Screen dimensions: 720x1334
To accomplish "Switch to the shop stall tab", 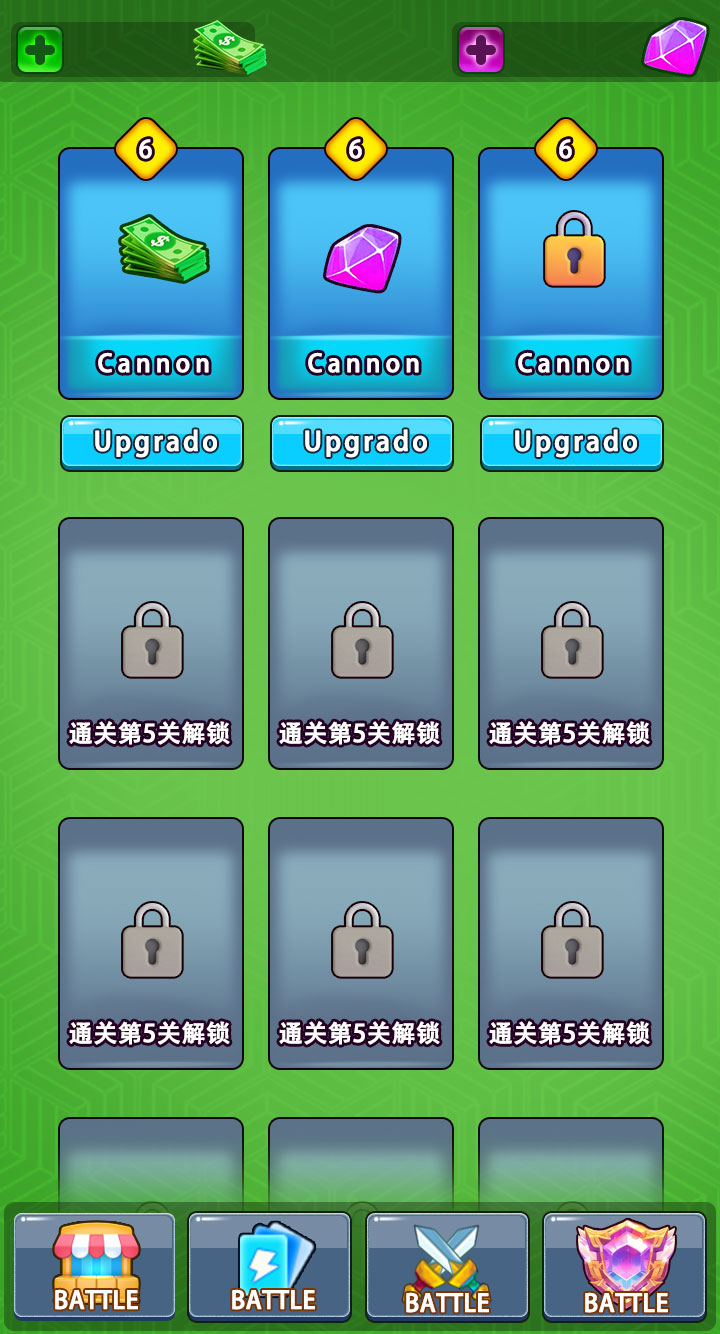I will pyautogui.click(x=95, y=1266).
